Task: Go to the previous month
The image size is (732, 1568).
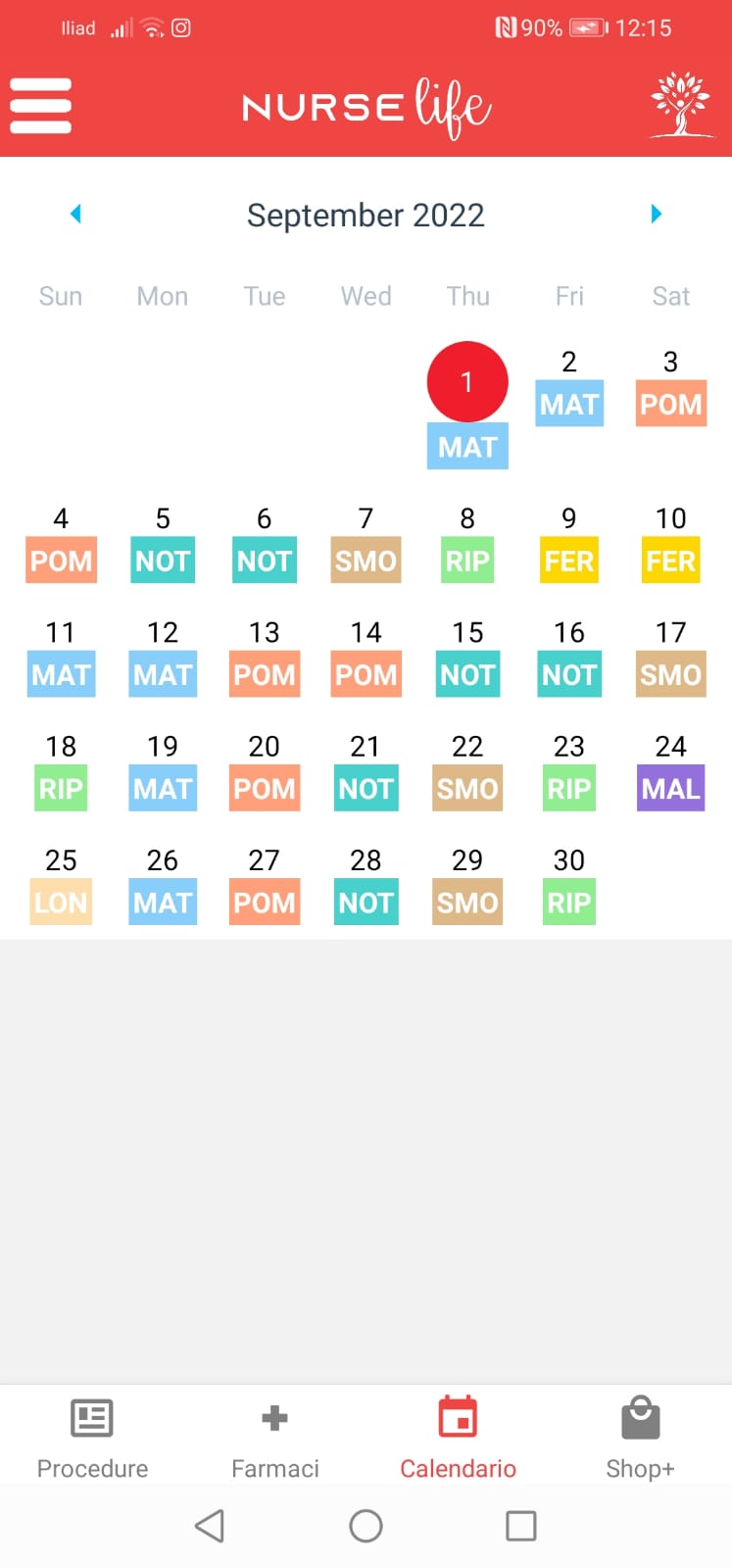Action: tap(75, 214)
